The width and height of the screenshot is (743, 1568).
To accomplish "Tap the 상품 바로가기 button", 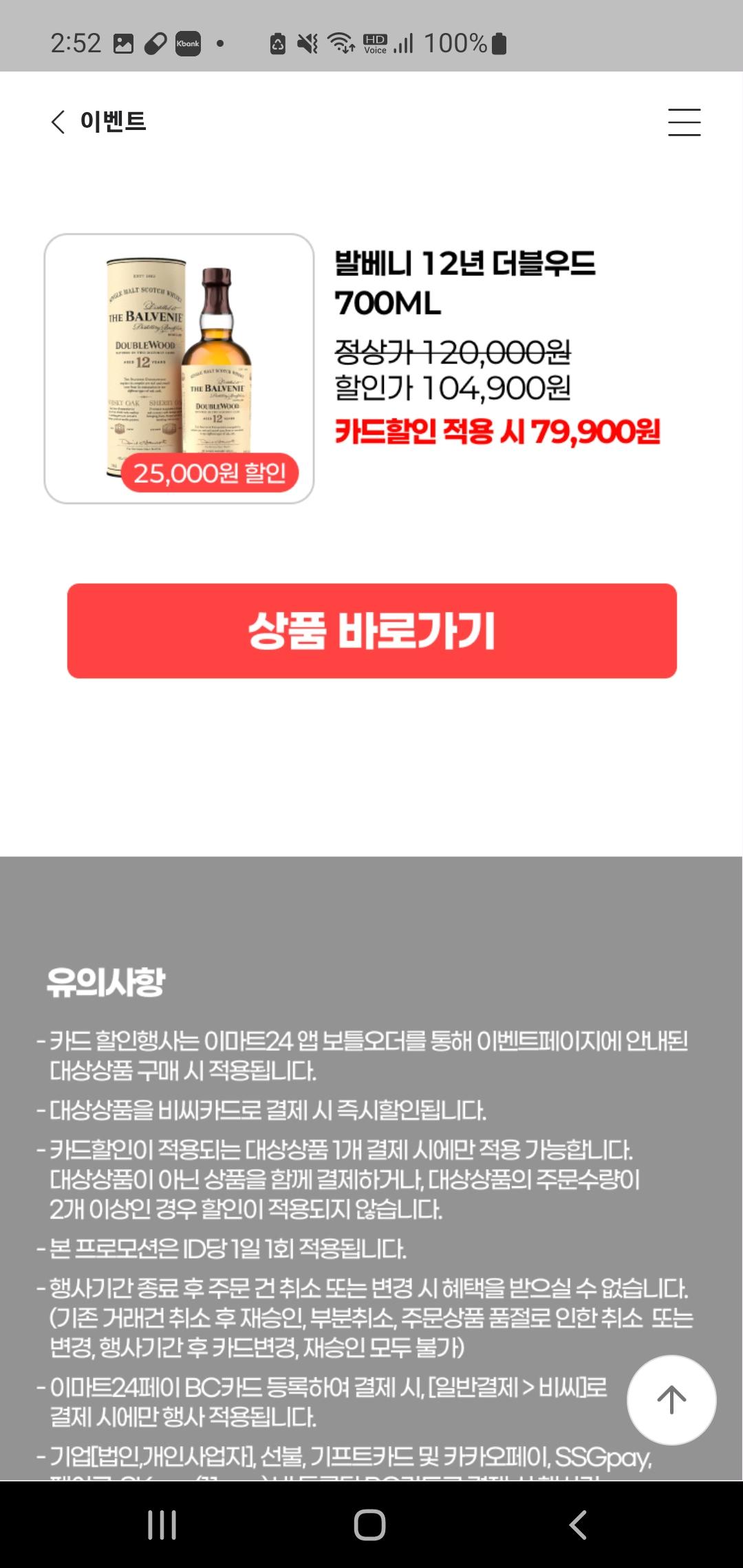I will [x=371, y=631].
